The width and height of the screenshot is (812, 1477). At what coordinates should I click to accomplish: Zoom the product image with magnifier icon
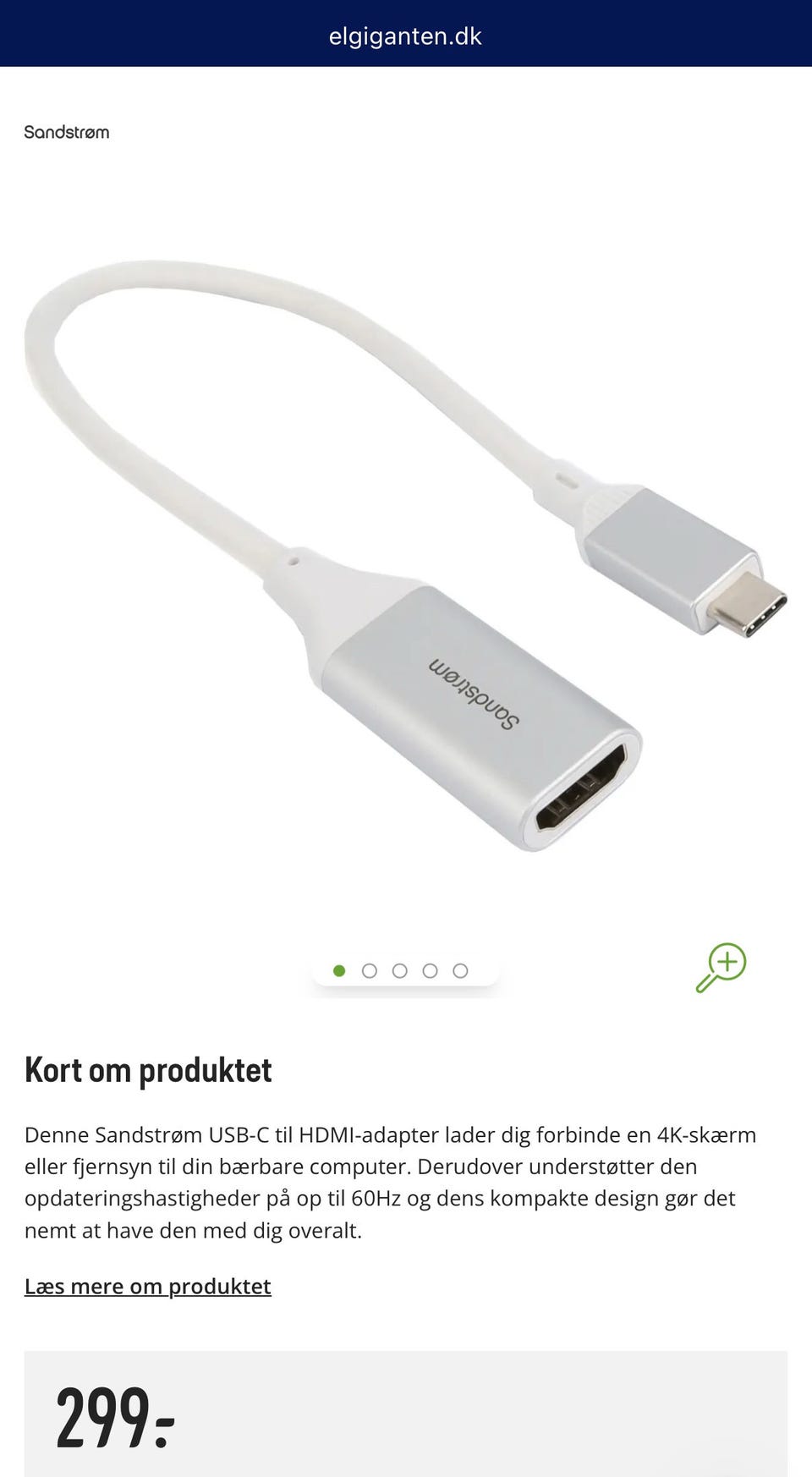click(721, 968)
